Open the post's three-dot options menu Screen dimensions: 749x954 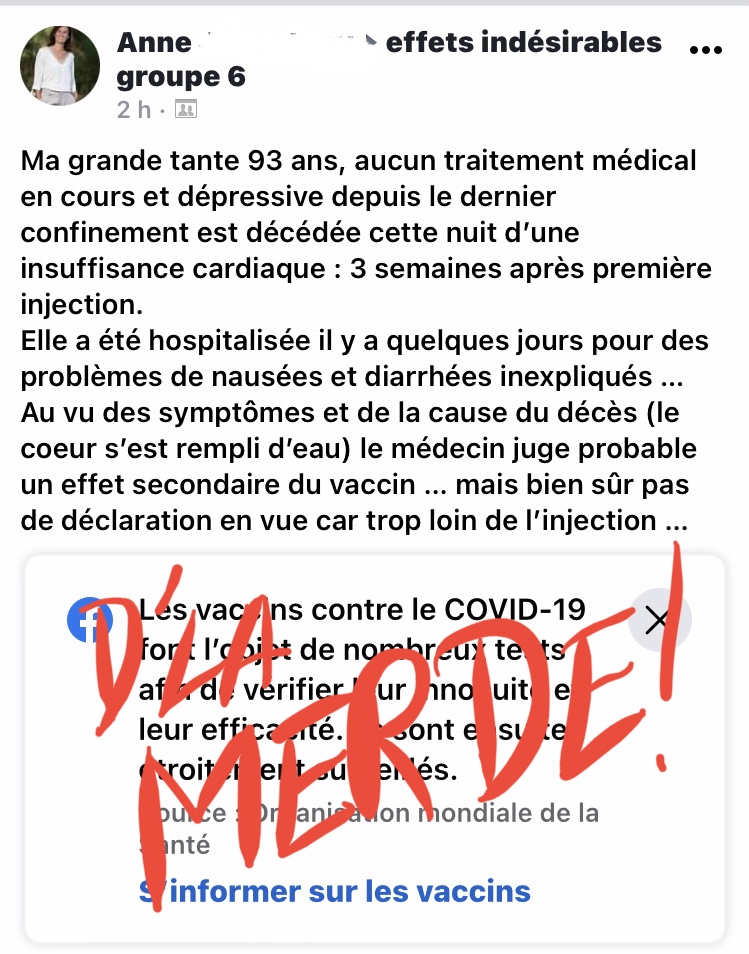point(705,48)
